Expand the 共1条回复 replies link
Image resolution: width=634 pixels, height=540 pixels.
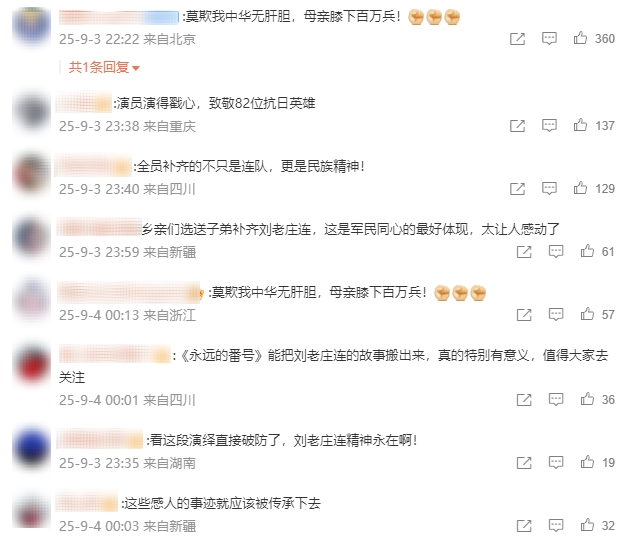[x=104, y=67]
